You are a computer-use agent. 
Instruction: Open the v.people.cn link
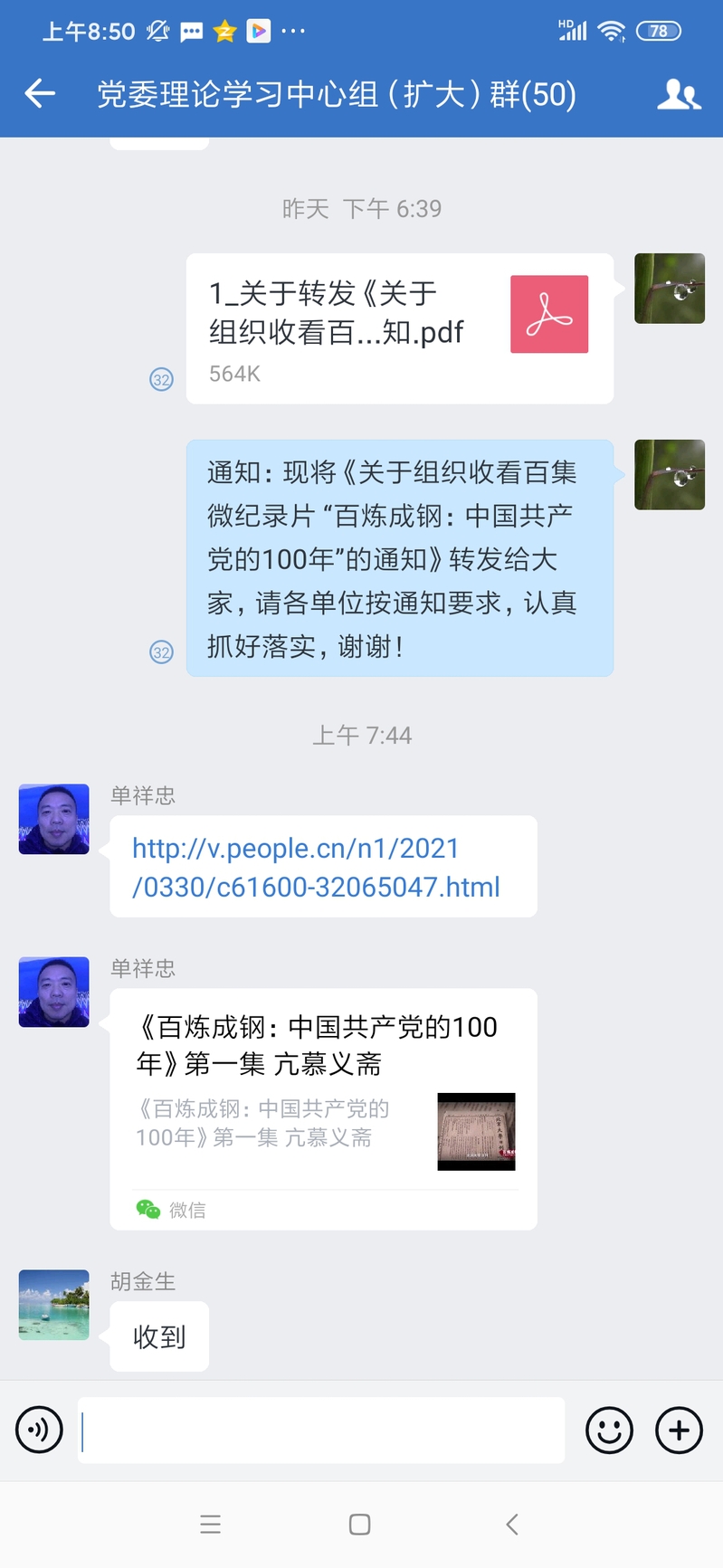coord(316,868)
